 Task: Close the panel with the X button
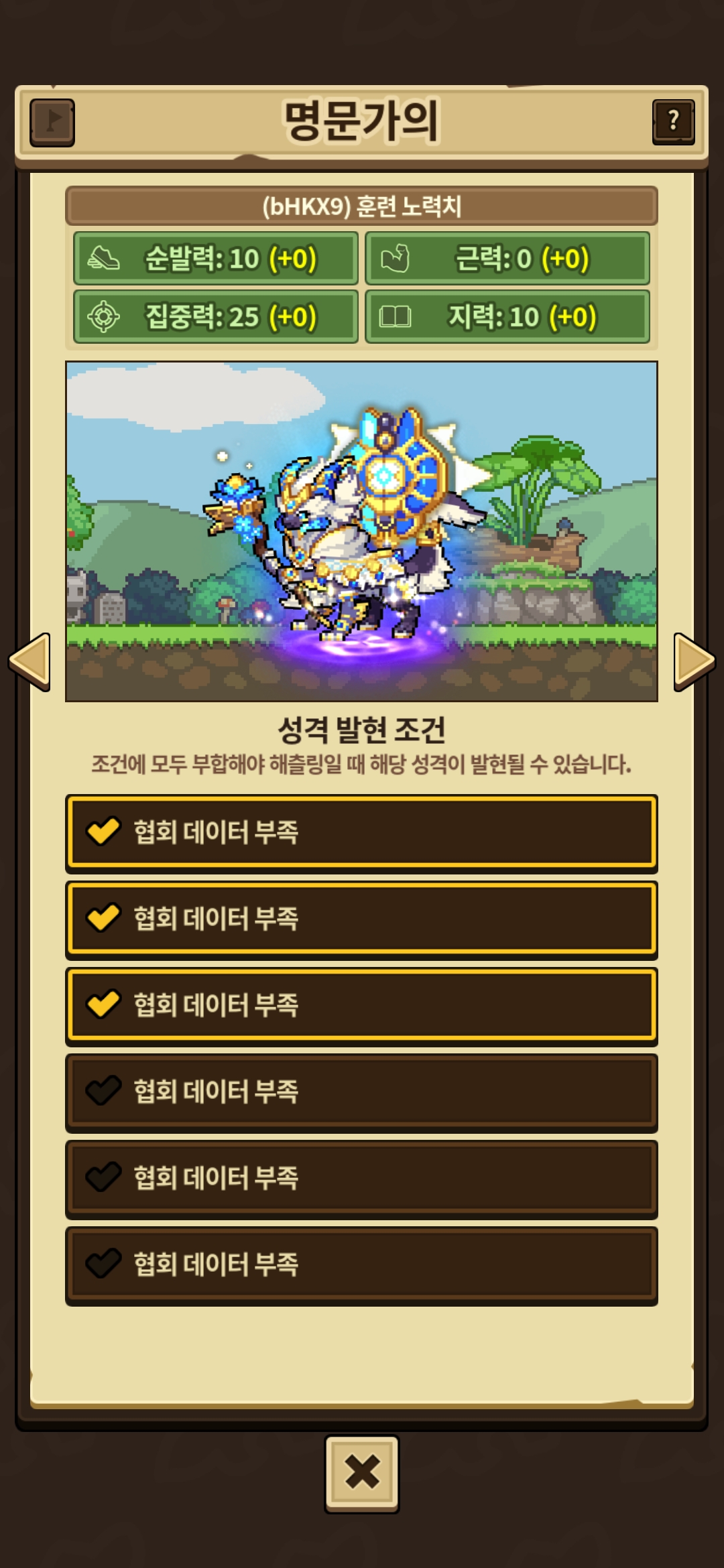pyautogui.click(x=362, y=1474)
